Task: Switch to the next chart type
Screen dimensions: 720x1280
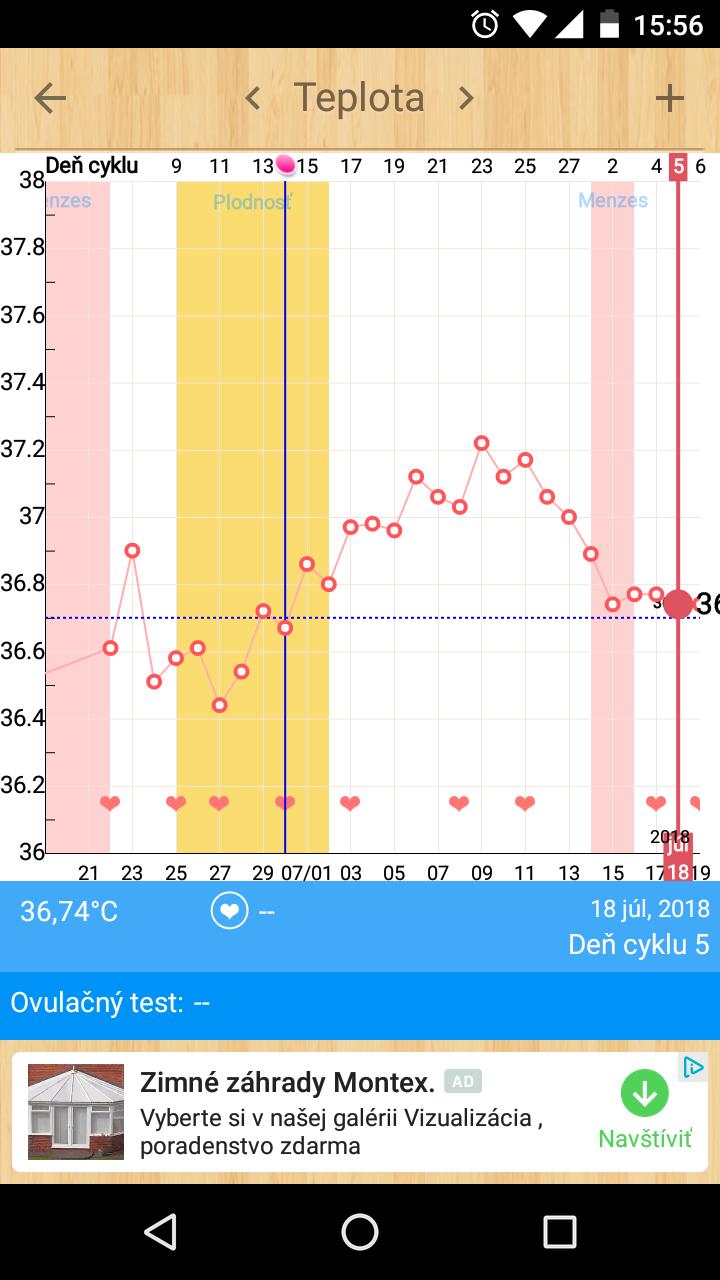Action: pos(466,98)
